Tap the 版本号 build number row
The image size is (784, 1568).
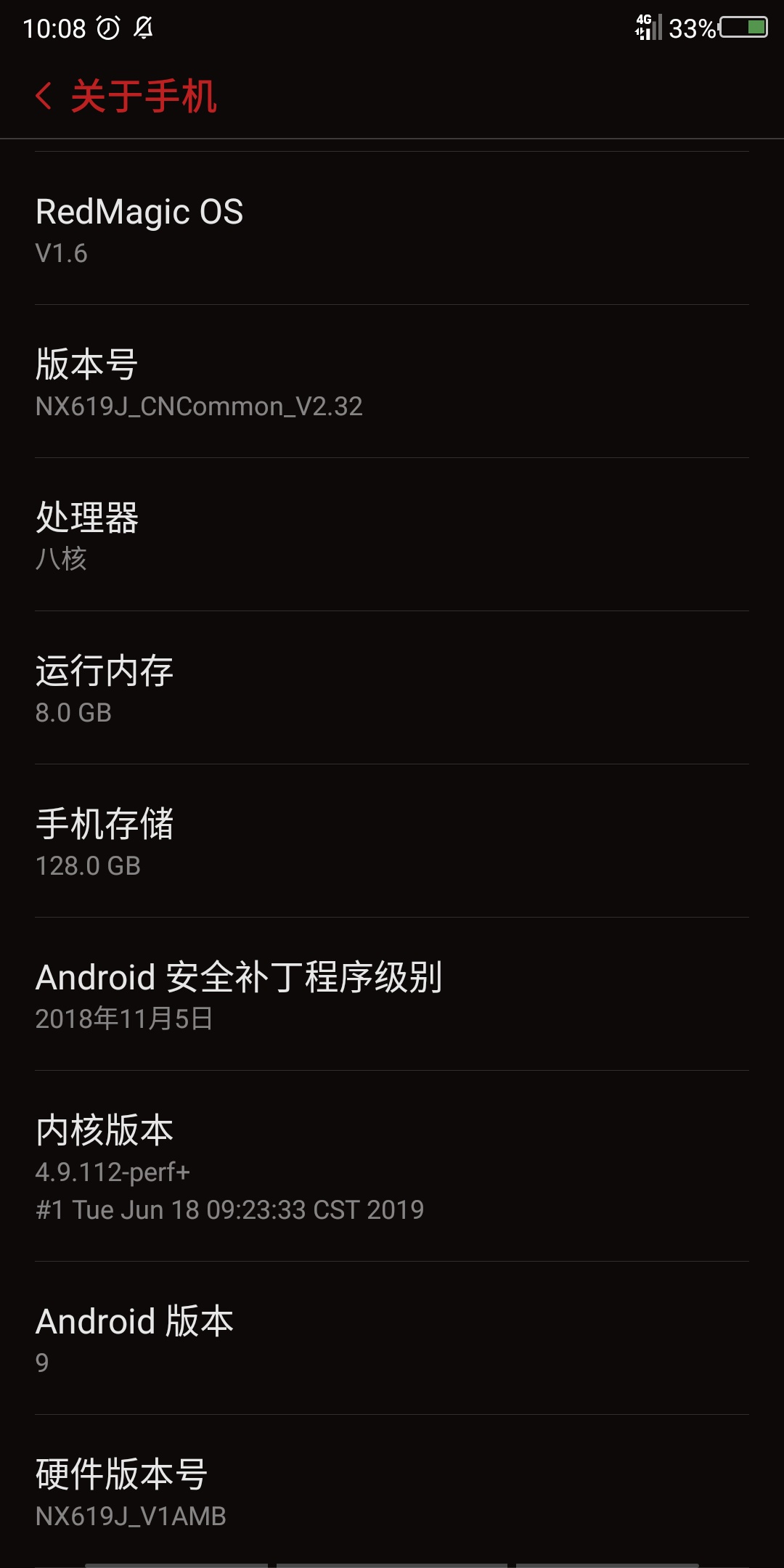click(x=392, y=382)
